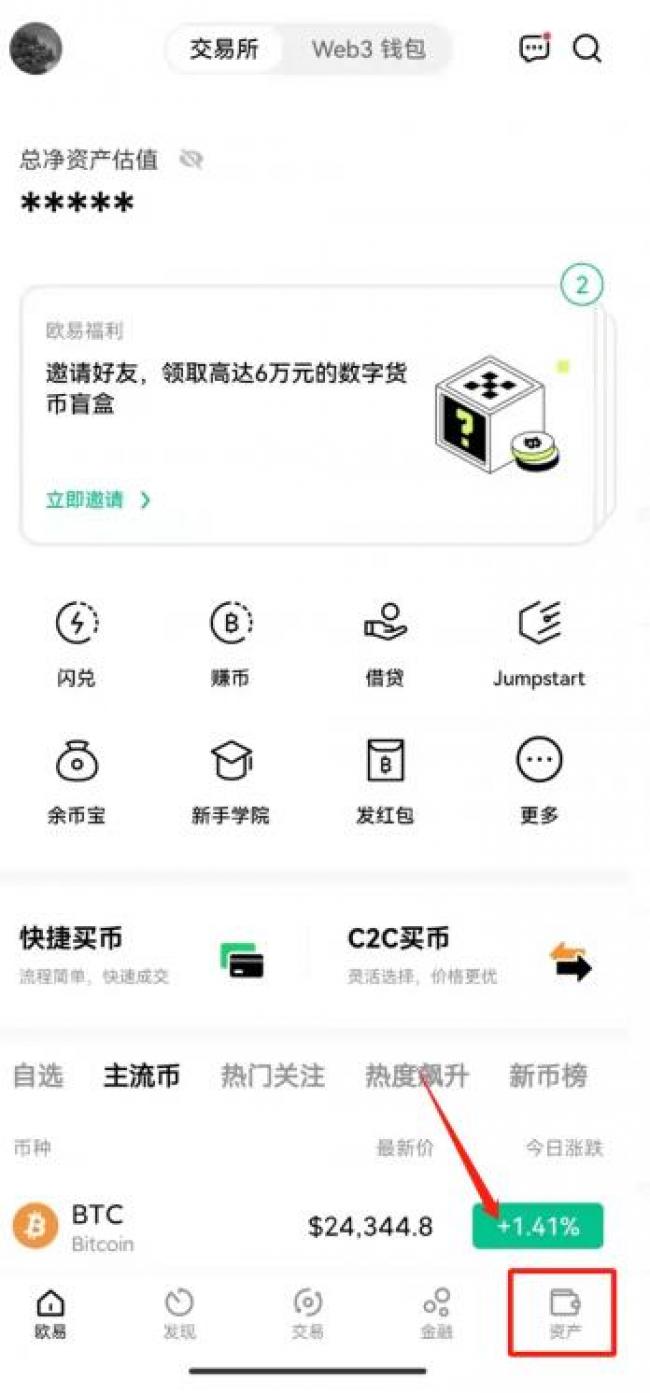This screenshot has height=1393, width=650.
Task: Switch to Web3 钱包 tab
Action: click(x=367, y=49)
